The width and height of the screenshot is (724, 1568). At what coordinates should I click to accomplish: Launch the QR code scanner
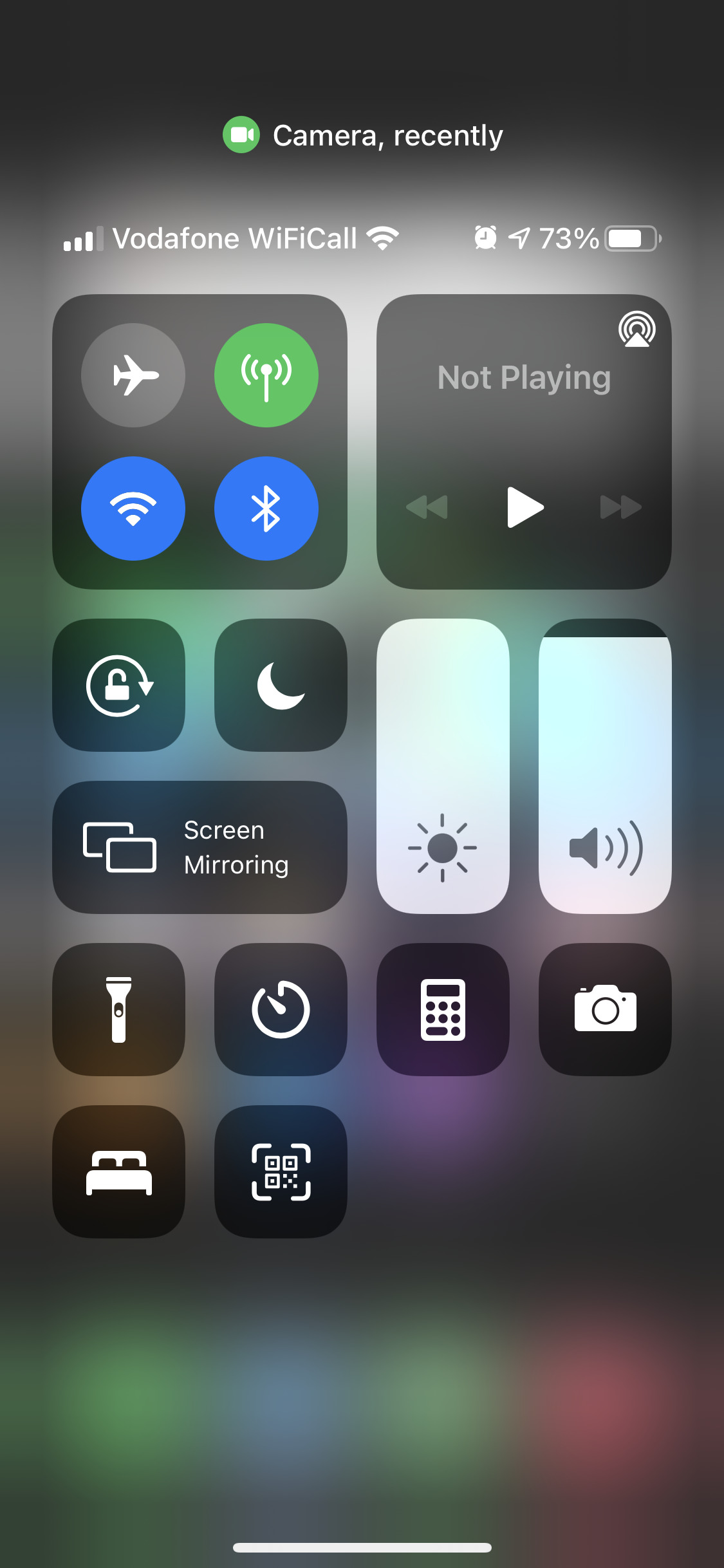pyautogui.click(x=281, y=1171)
